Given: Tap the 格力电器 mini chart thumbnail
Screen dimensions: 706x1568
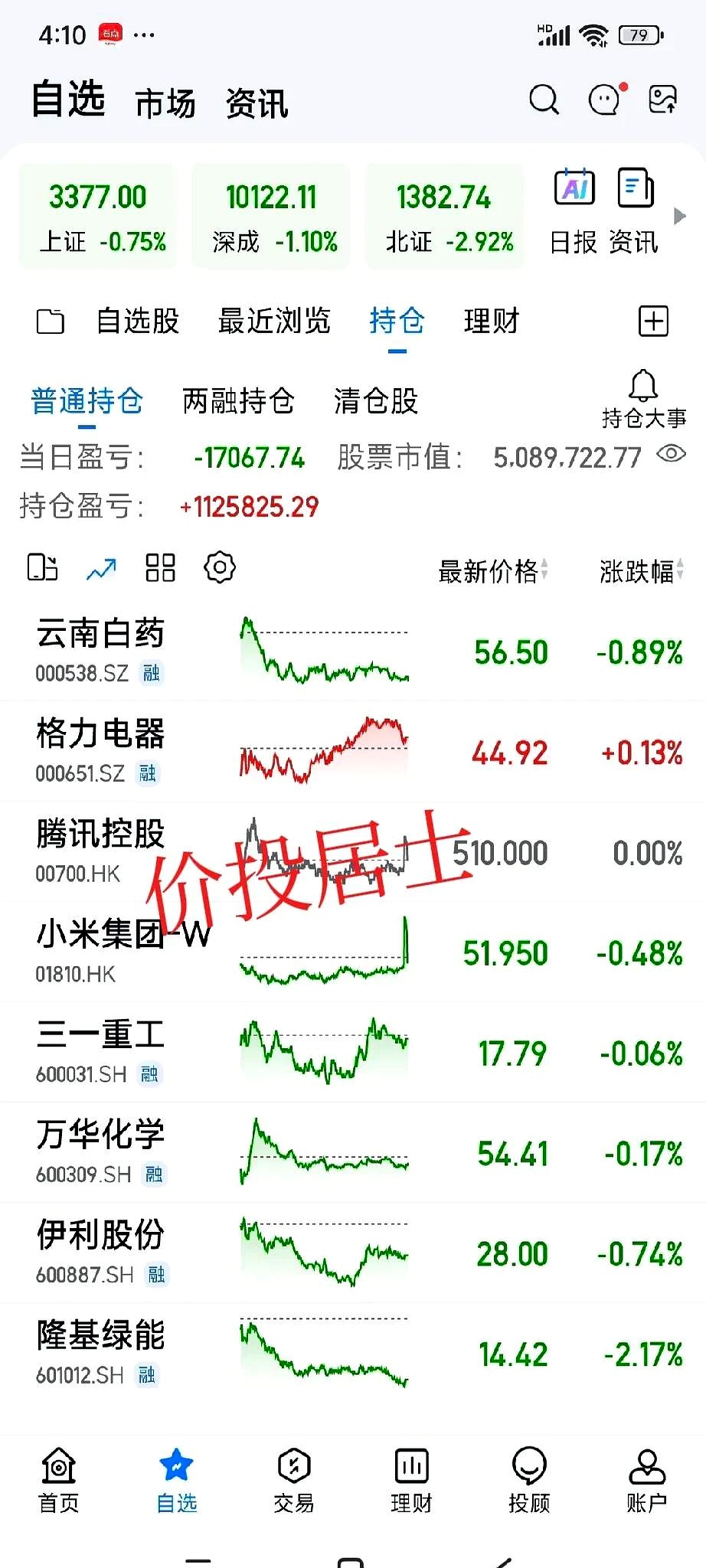Looking at the screenshot, I should (324, 750).
